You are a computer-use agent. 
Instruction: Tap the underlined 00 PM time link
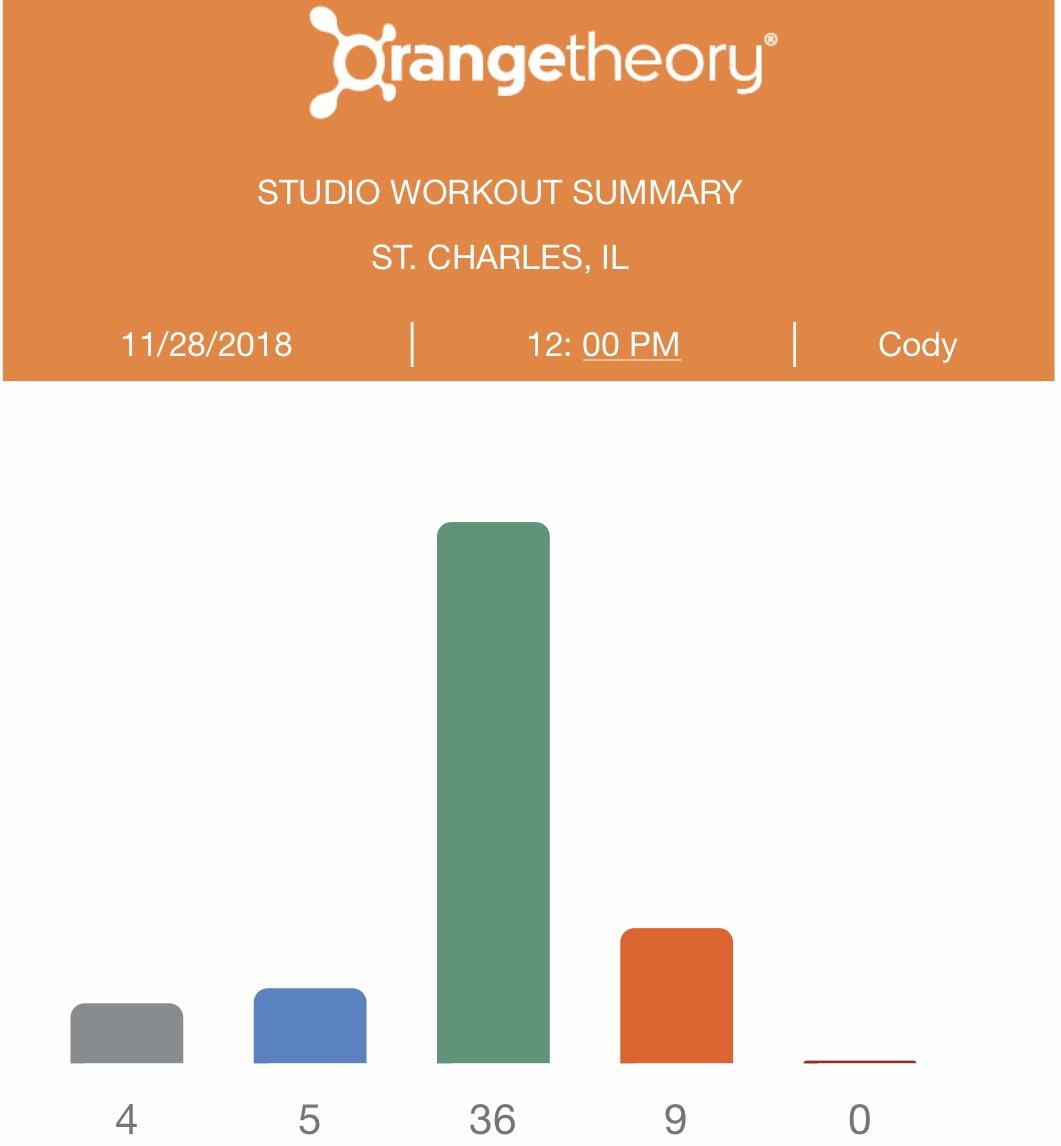[x=631, y=345]
